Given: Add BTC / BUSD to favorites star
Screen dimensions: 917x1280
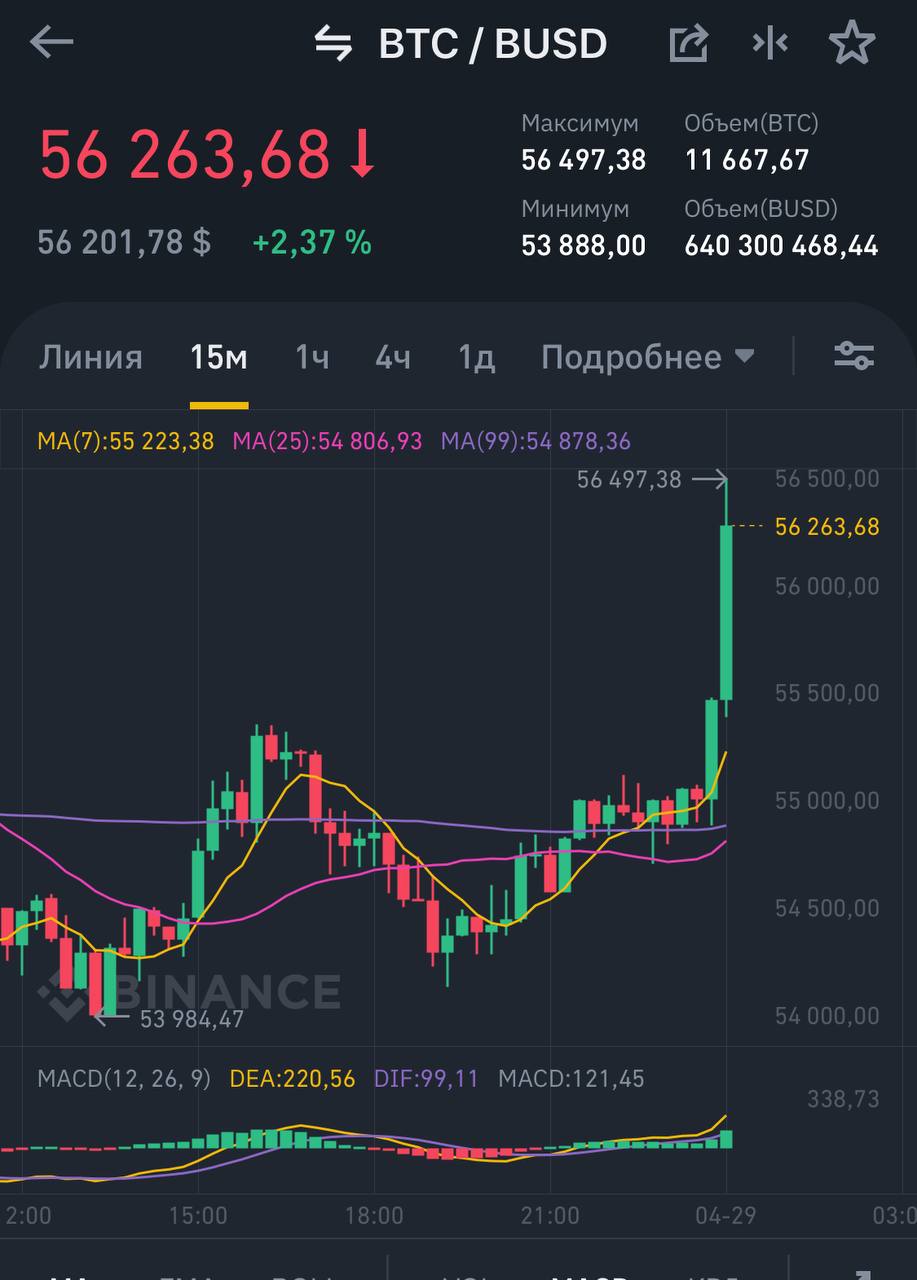Looking at the screenshot, I should [x=852, y=43].
